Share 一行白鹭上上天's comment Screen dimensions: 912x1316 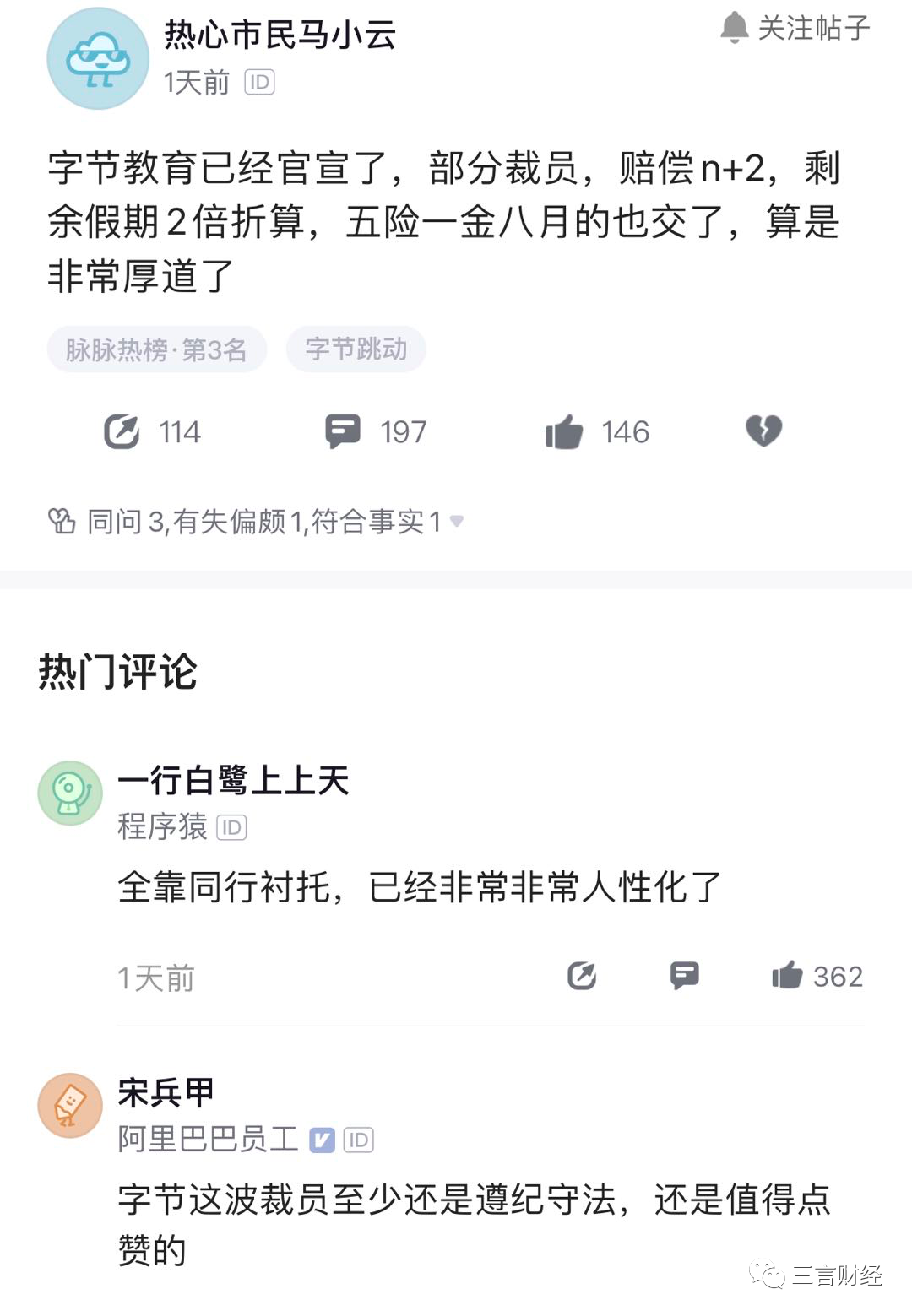pyautogui.click(x=582, y=977)
